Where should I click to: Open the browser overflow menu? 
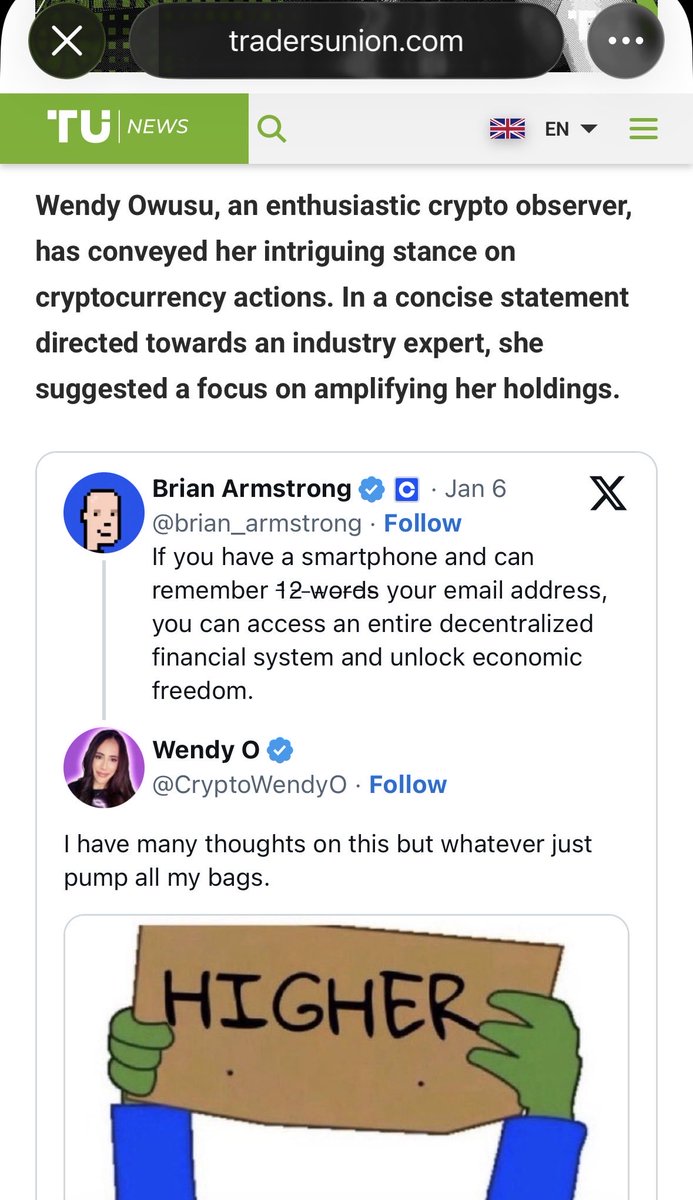pos(625,41)
